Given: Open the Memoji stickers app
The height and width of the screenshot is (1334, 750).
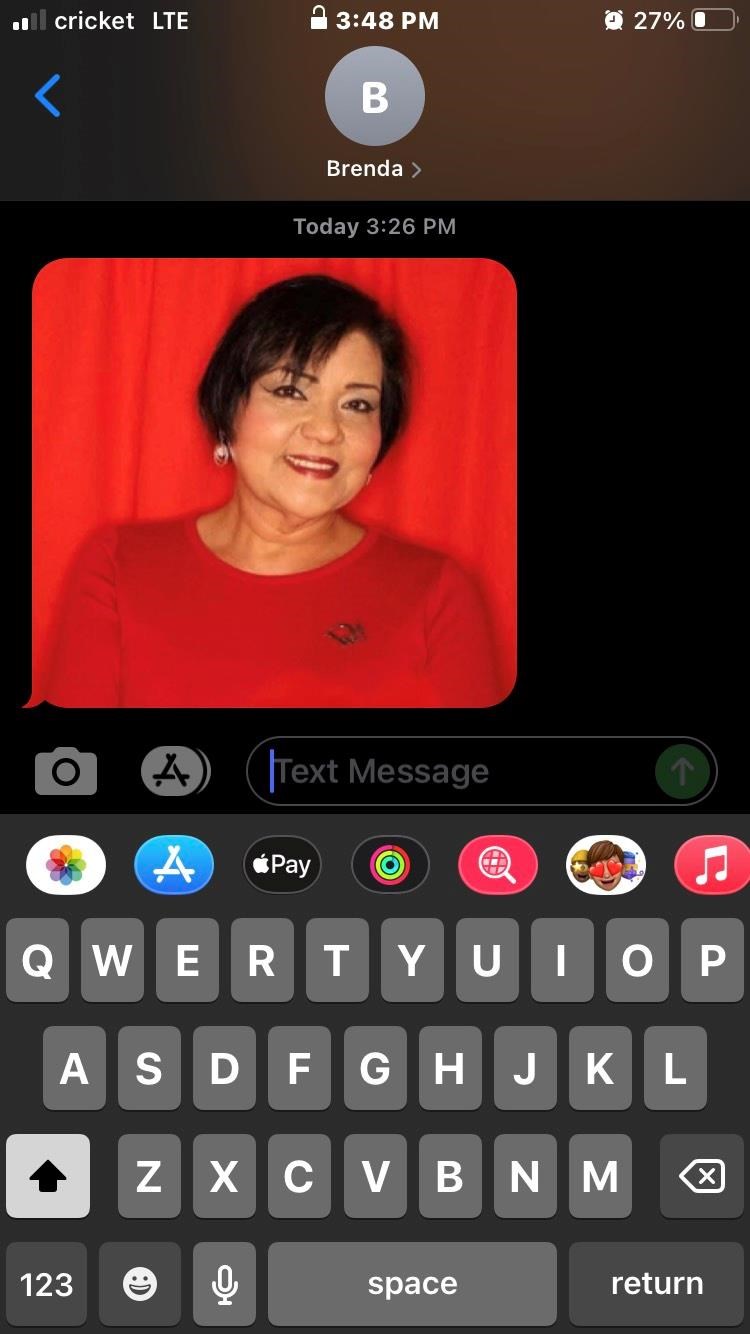Looking at the screenshot, I should click(x=606, y=864).
